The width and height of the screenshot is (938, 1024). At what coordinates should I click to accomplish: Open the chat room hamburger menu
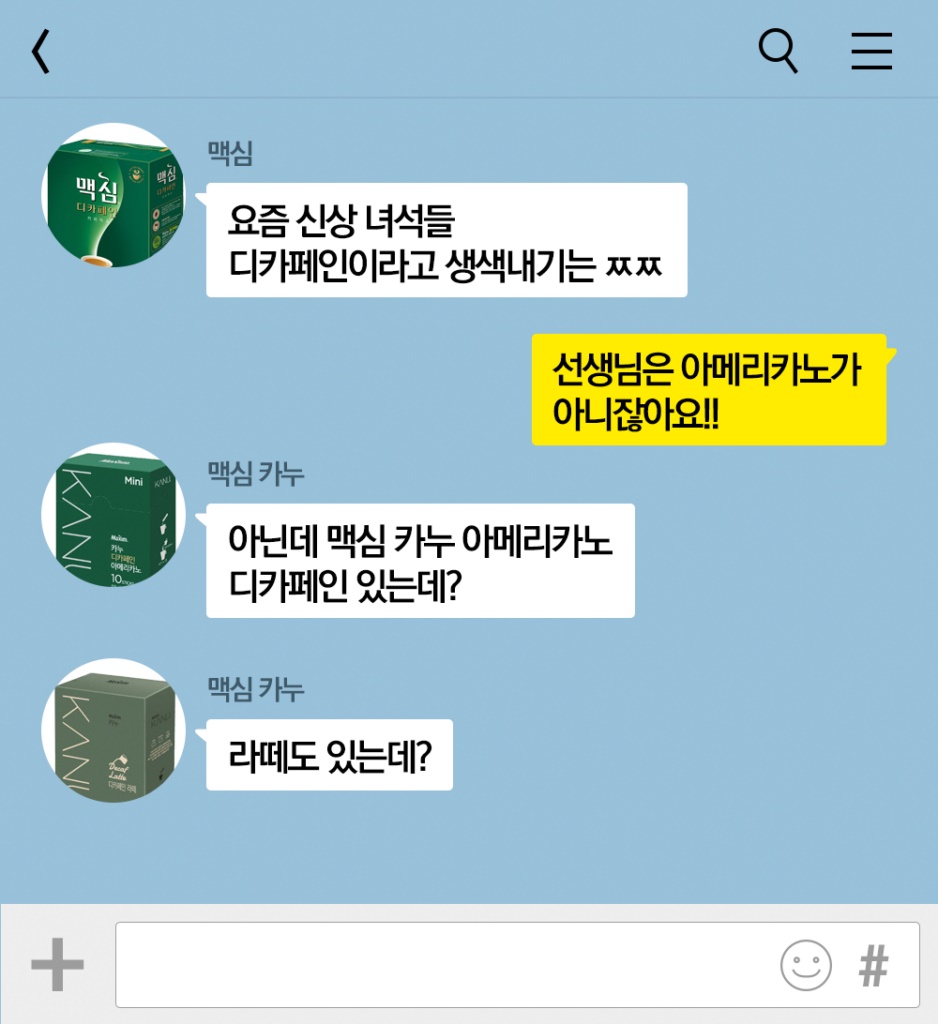tap(871, 52)
